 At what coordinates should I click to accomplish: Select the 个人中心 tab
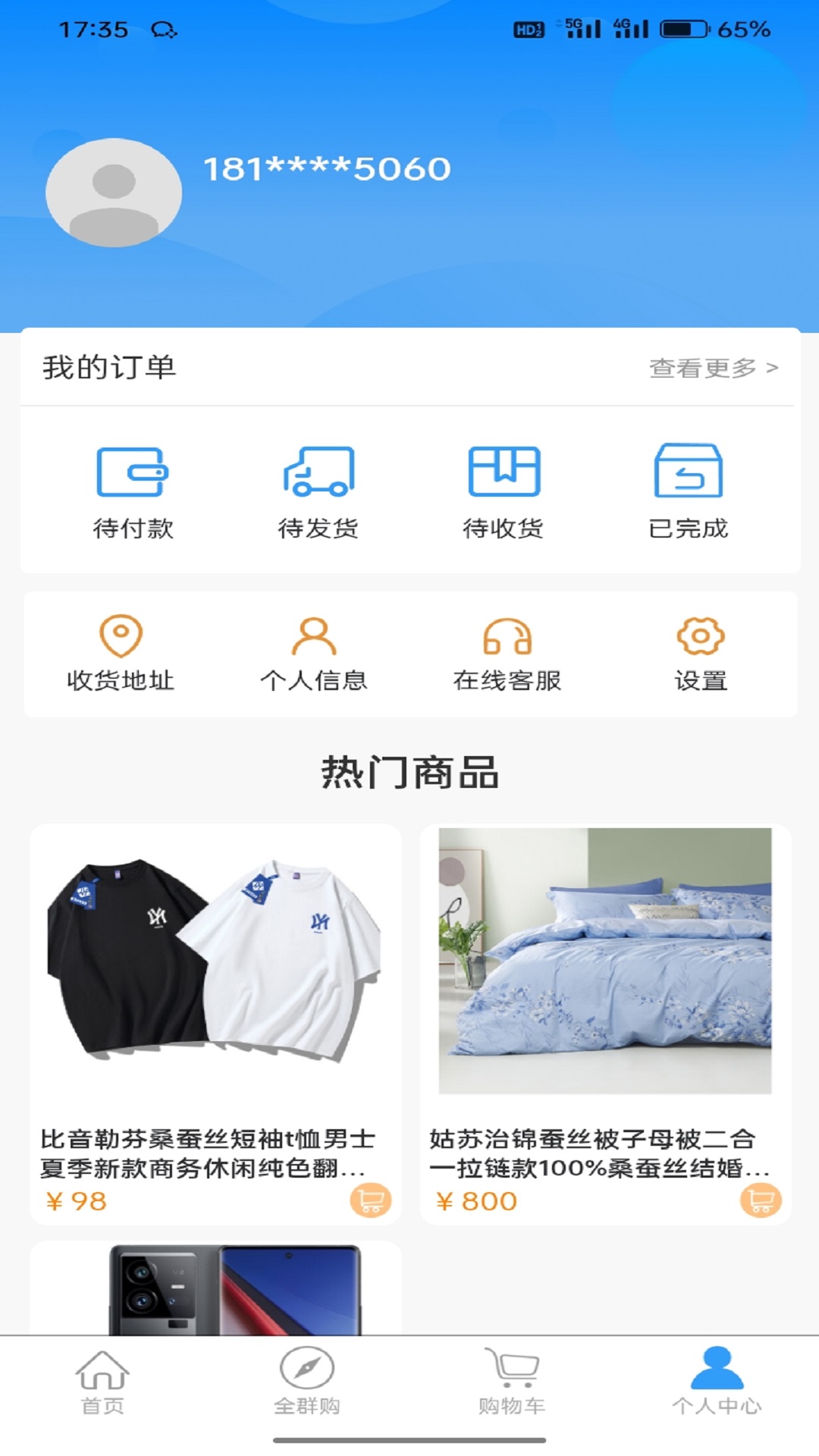[717, 1382]
